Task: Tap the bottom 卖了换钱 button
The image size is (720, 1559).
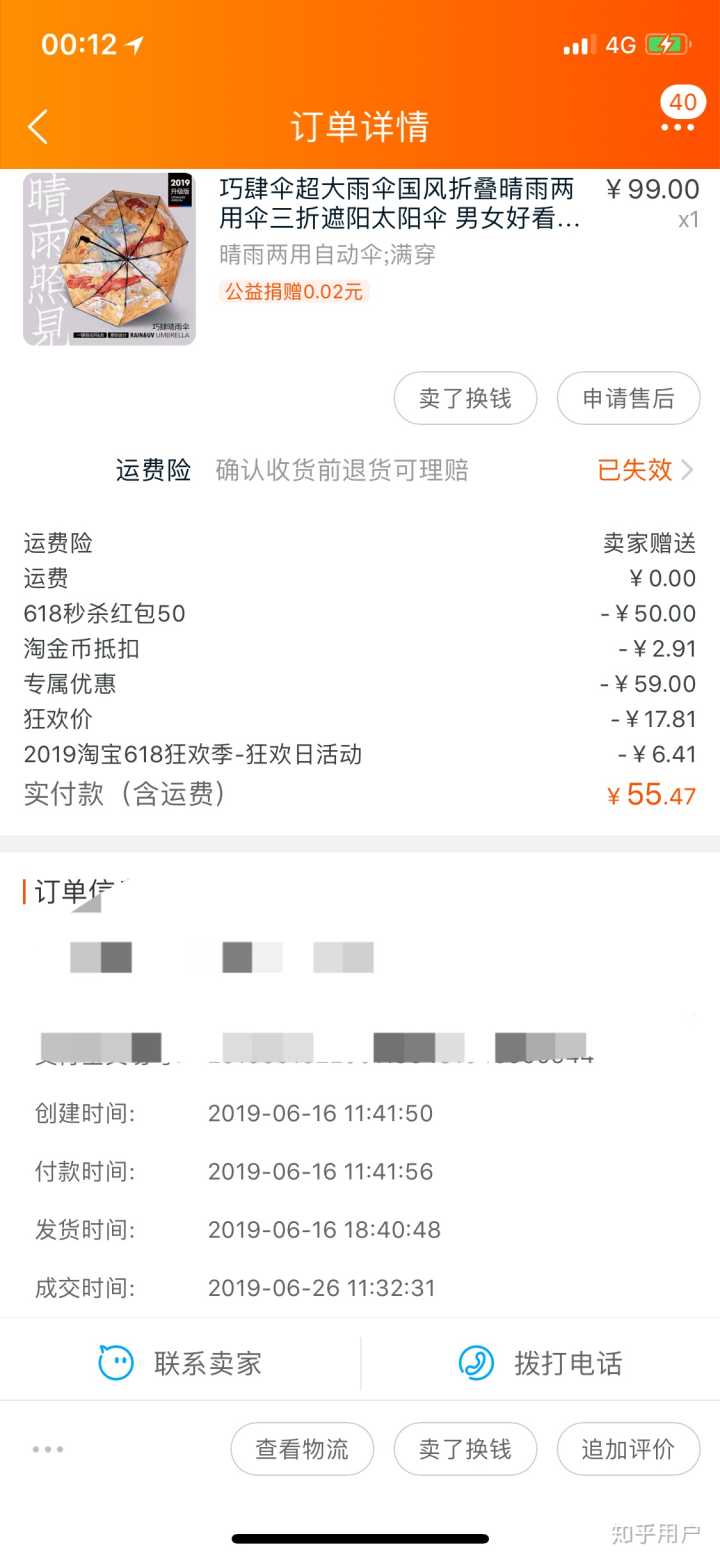Action: (x=465, y=1448)
